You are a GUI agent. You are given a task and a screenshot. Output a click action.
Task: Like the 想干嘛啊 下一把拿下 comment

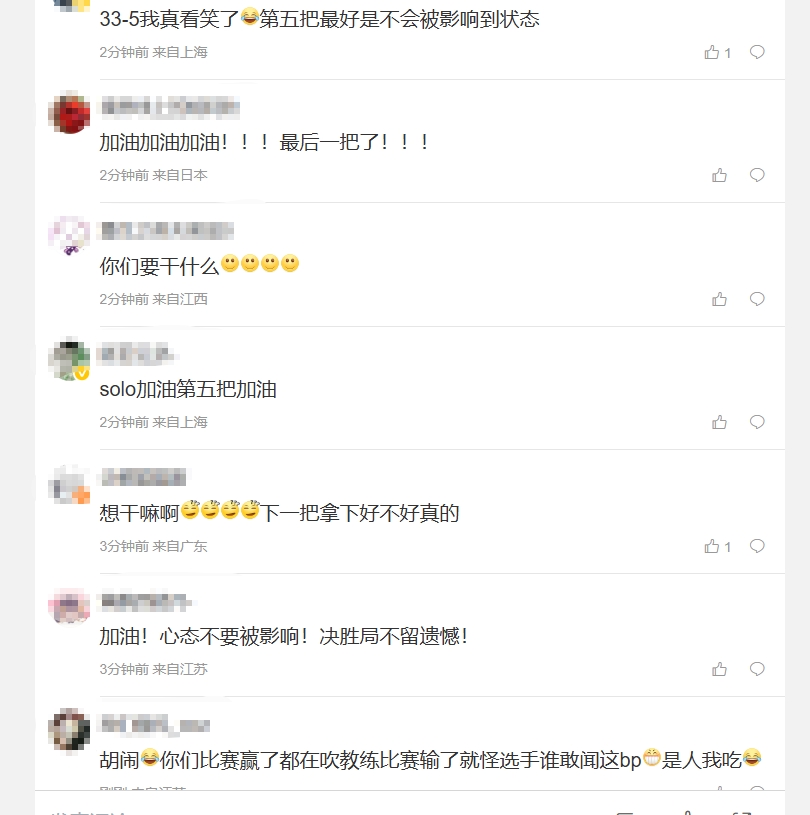[712, 546]
